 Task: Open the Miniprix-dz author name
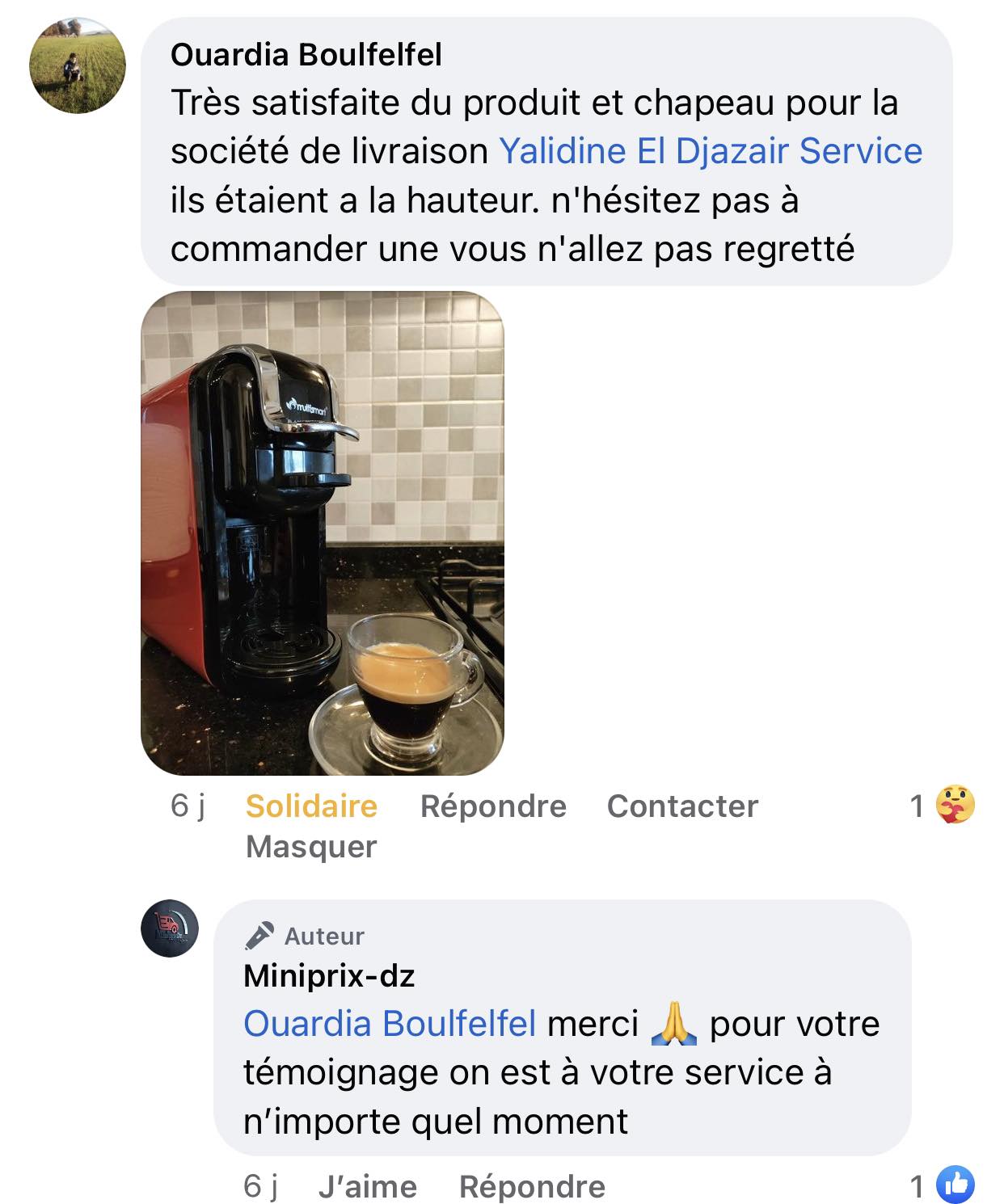coord(329,976)
